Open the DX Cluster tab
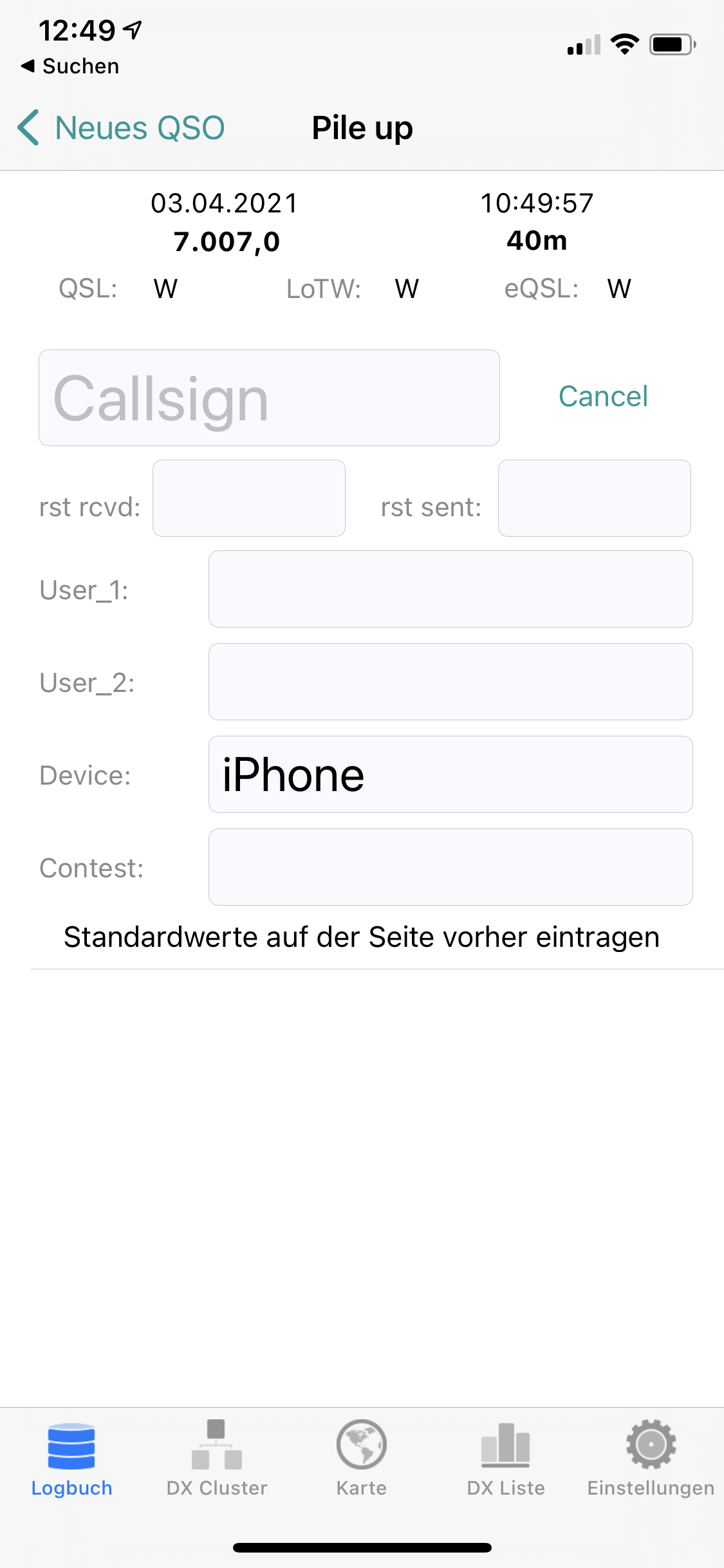The image size is (724, 1568). tap(217, 1457)
